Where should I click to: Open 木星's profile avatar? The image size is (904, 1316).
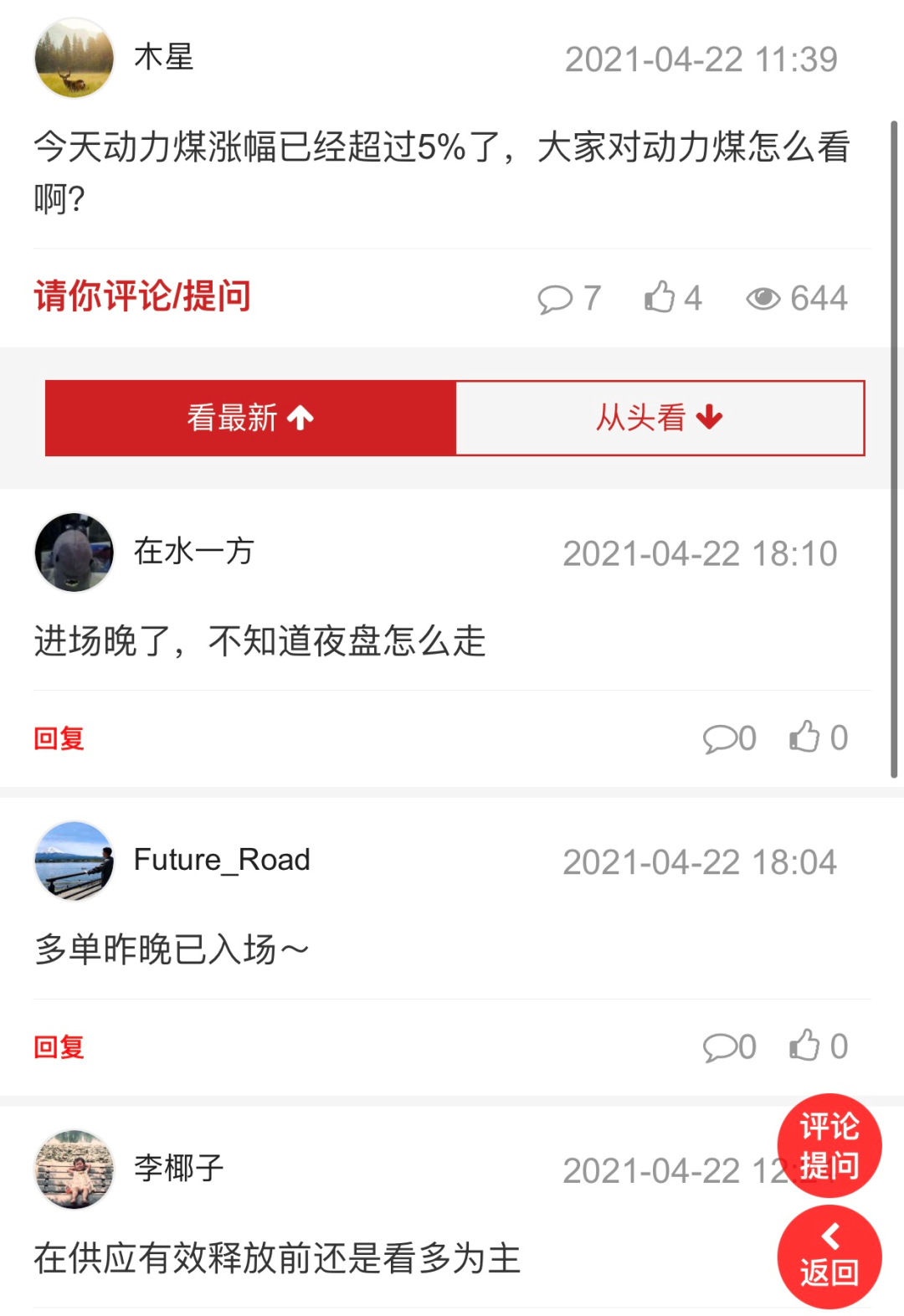[x=74, y=59]
